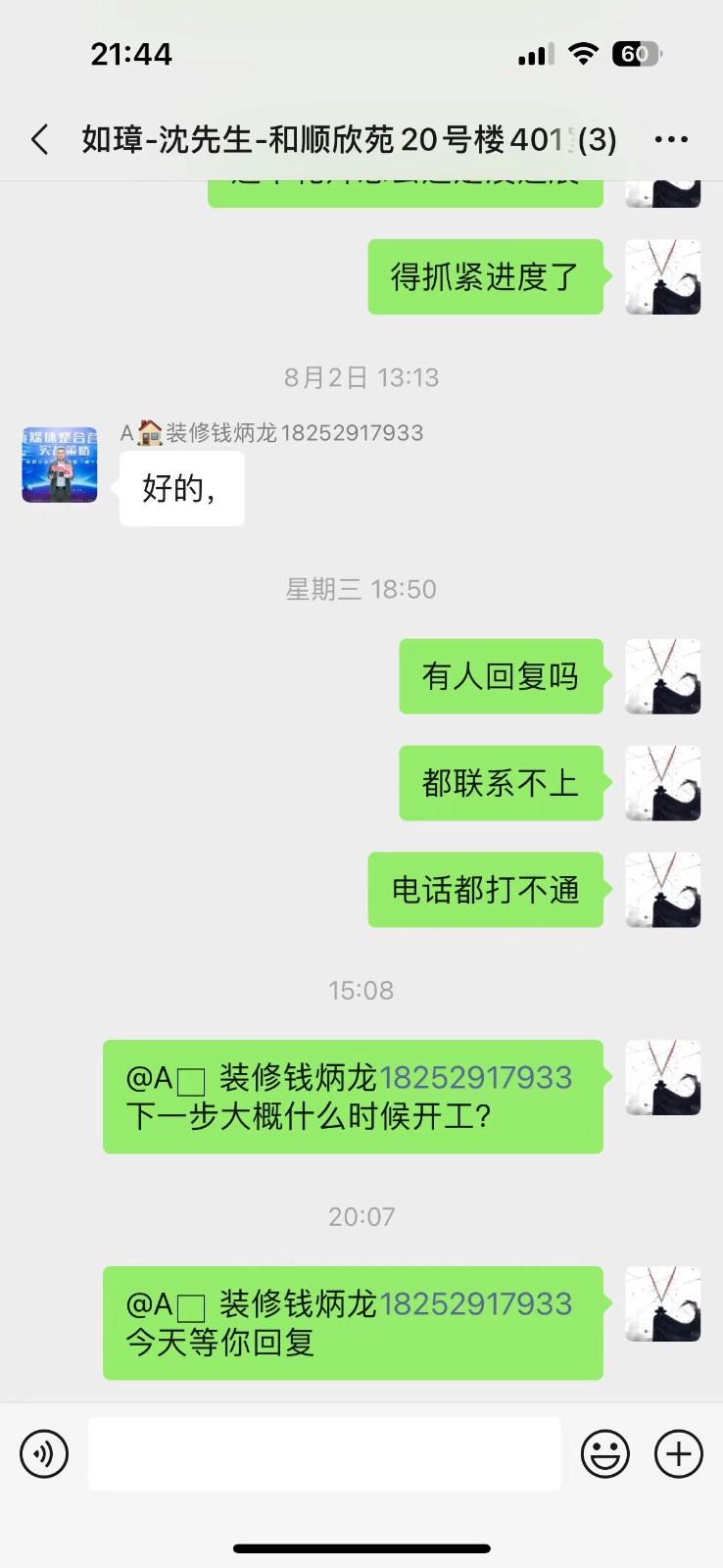Image resolution: width=723 pixels, height=1568 pixels.
Task: Open own avatar beside 有人回复吗
Action: coord(663,676)
